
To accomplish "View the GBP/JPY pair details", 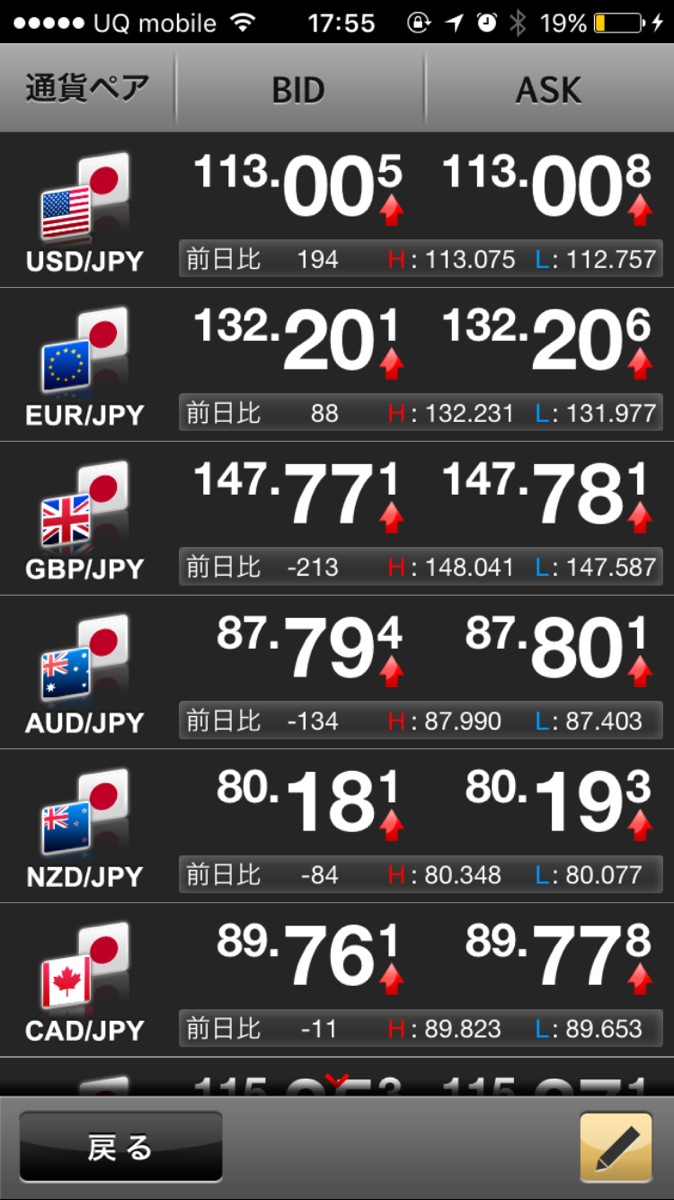I will [x=337, y=519].
